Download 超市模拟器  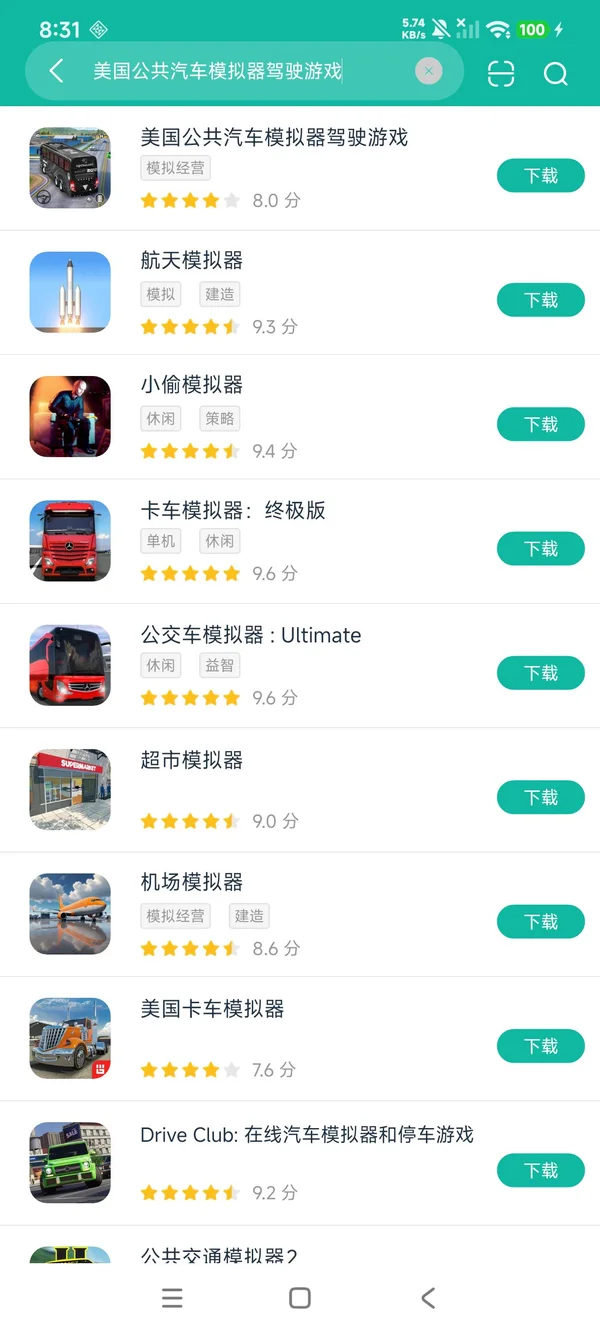click(x=540, y=797)
